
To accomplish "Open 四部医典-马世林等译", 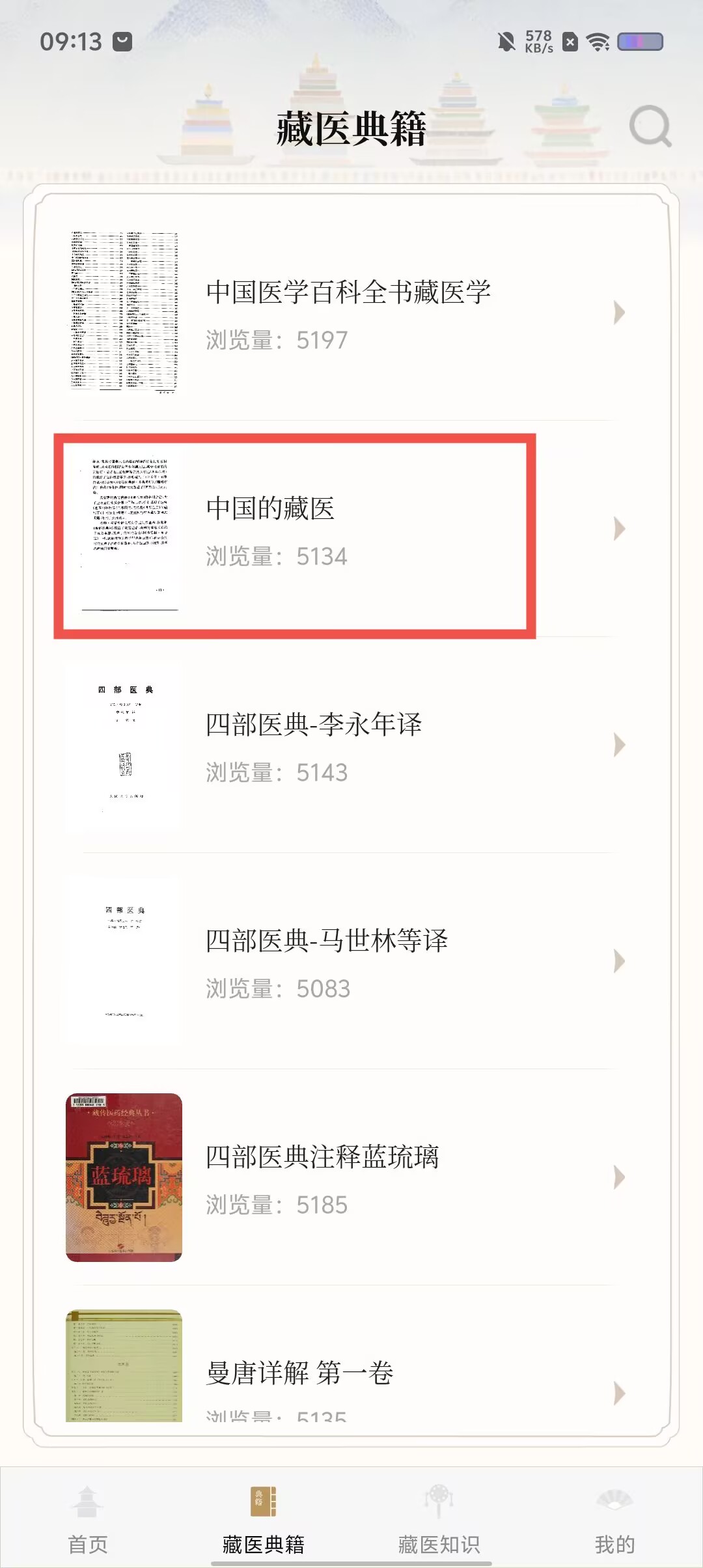I will click(348, 962).
